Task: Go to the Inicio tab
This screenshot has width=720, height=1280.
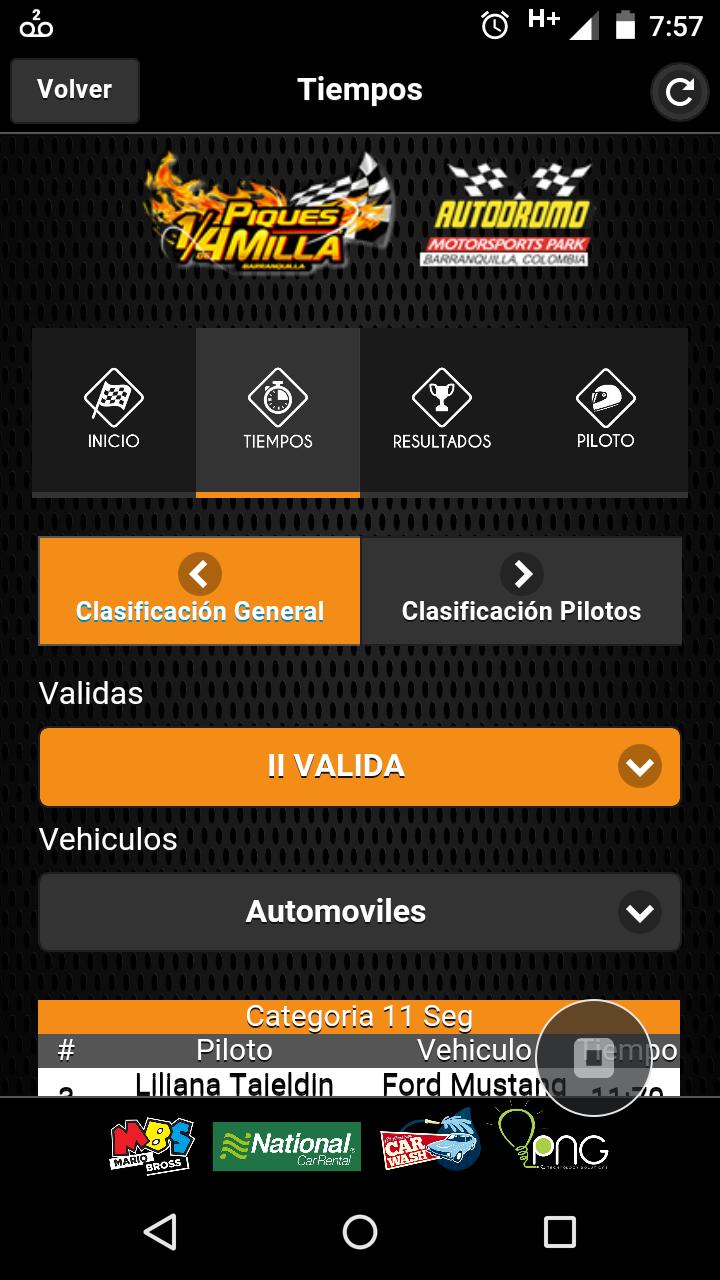Action: 114,411
